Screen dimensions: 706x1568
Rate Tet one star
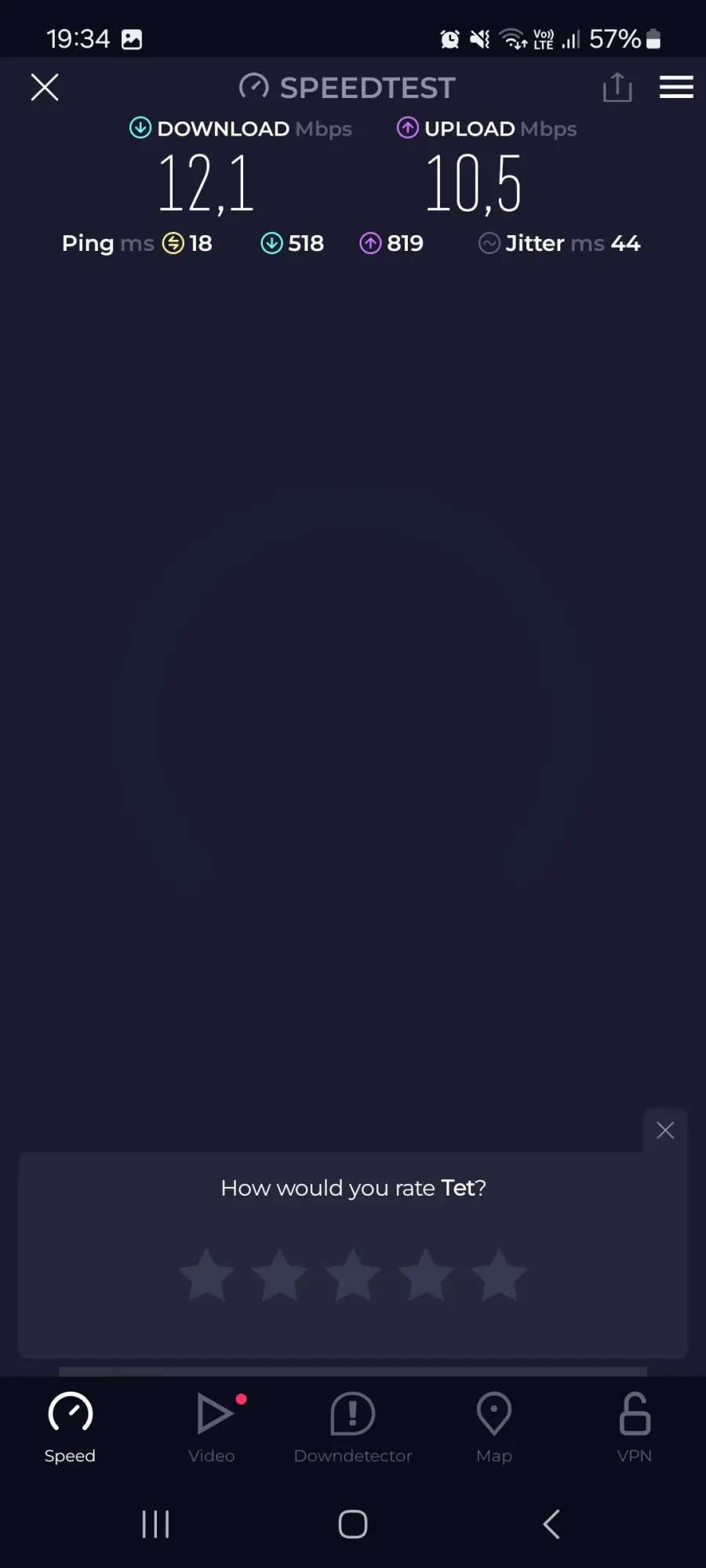pyautogui.click(x=207, y=1276)
